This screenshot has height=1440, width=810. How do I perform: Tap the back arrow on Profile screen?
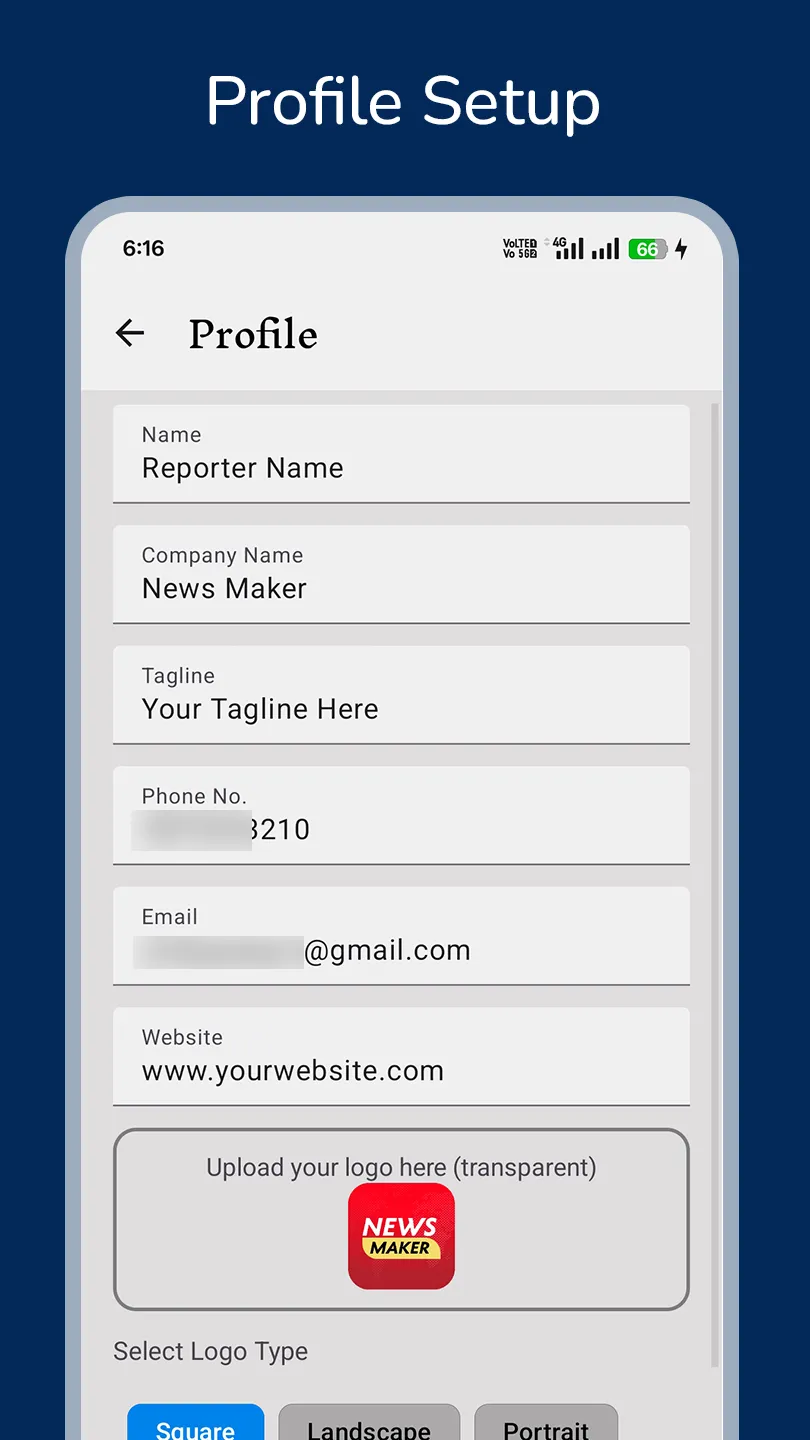coord(130,333)
